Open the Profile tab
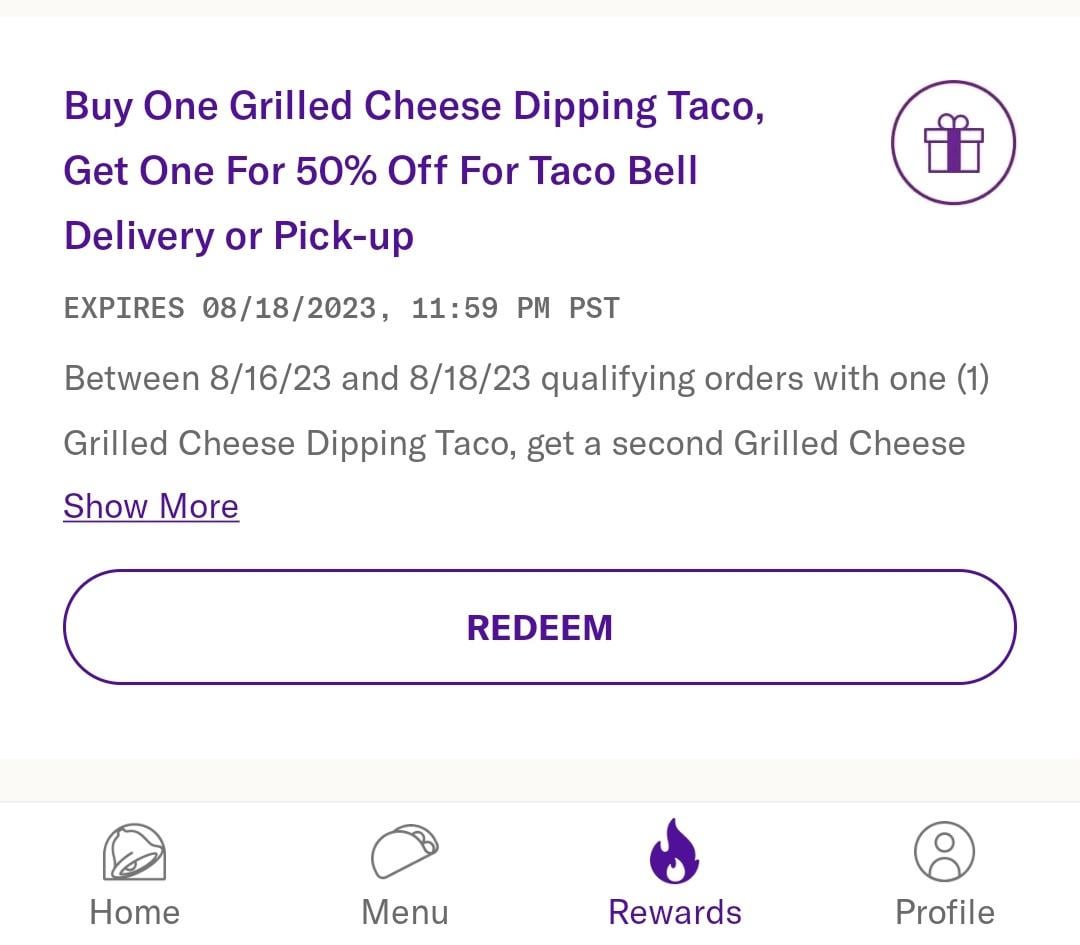 click(x=944, y=875)
